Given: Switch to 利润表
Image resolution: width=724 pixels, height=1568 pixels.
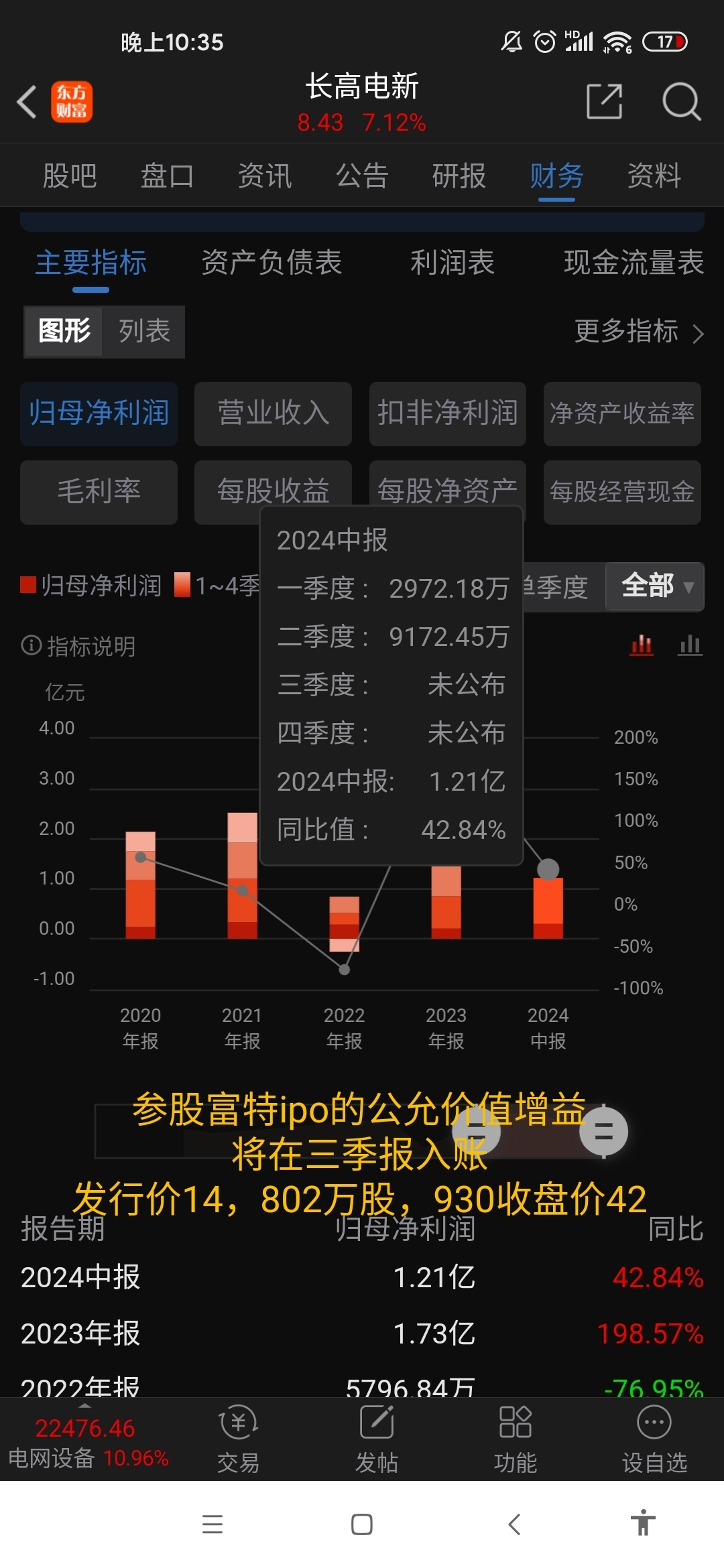Looking at the screenshot, I should [x=452, y=262].
